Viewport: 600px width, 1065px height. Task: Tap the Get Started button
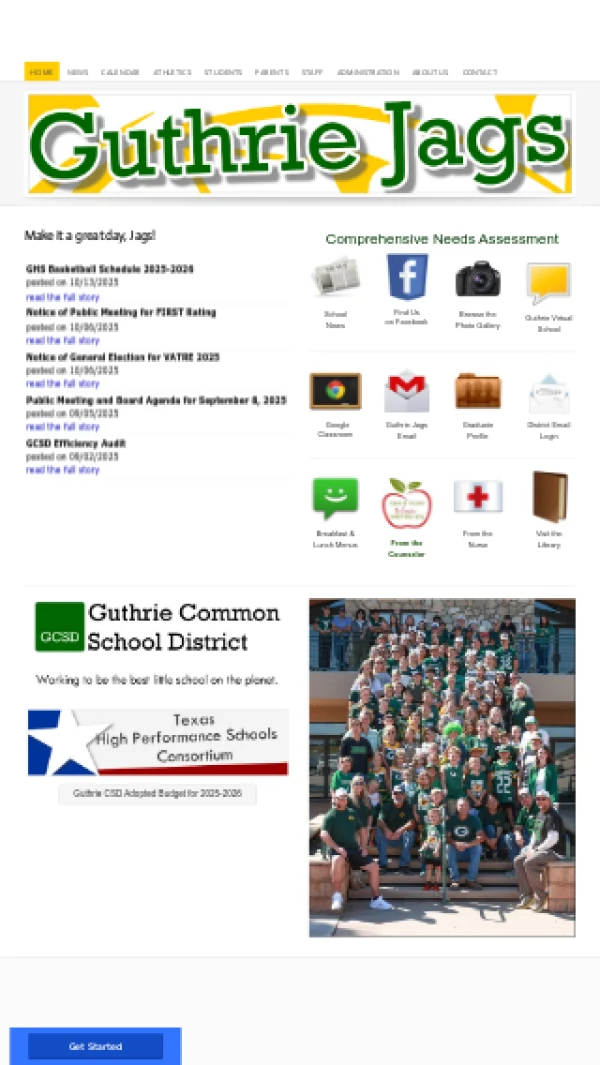pyautogui.click(x=95, y=1046)
